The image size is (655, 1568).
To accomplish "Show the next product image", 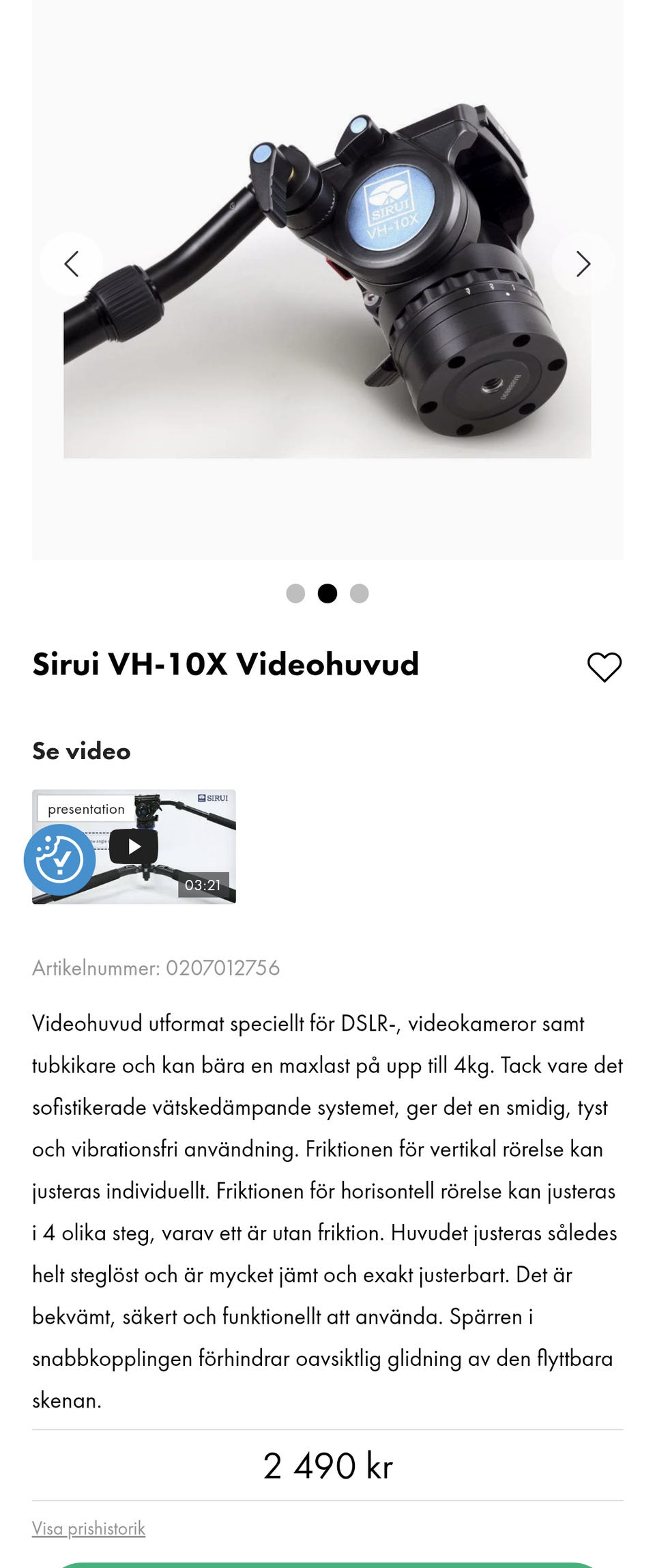I will point(583,264).
